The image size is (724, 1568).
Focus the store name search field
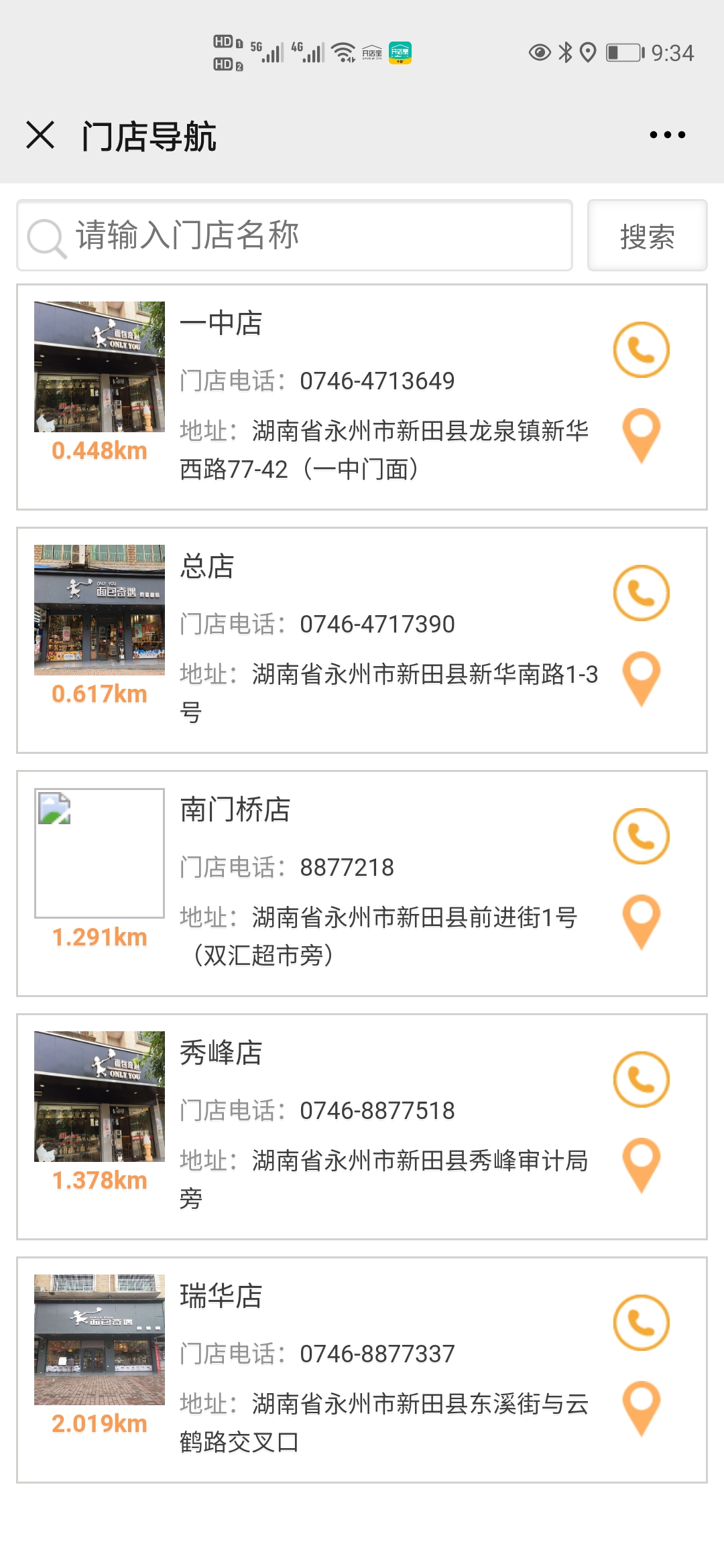pos(295,235)
